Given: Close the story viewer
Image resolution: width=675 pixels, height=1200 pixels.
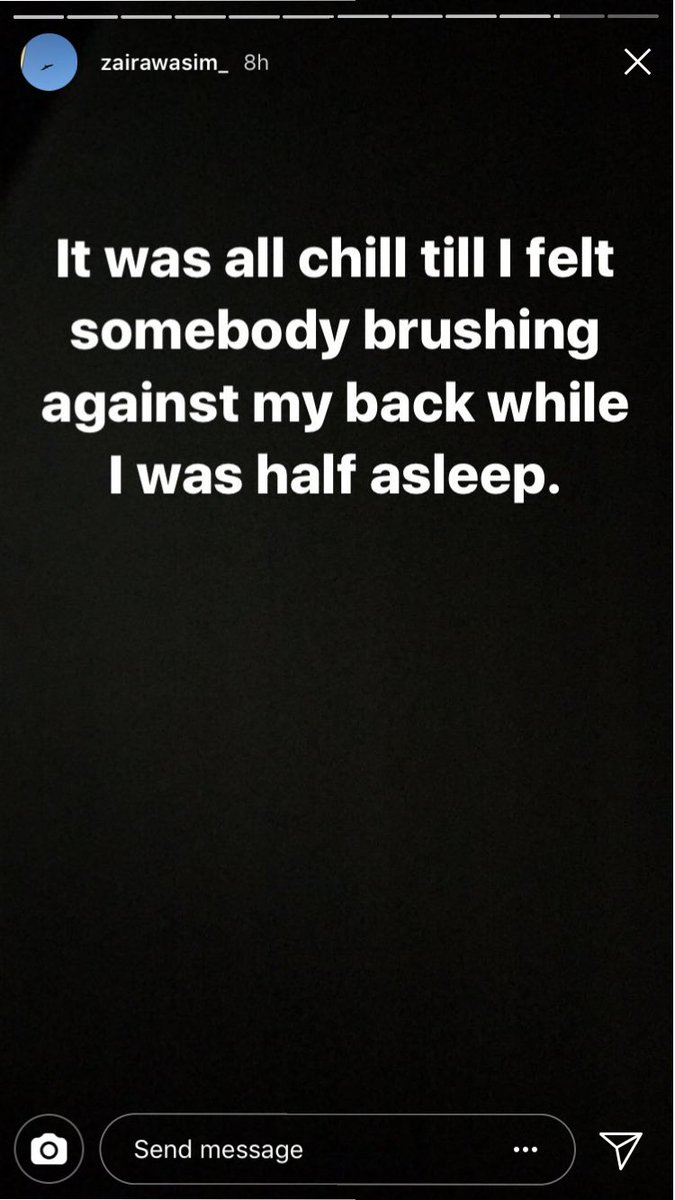Looking at the screenshot, I should tap(637, 62).
